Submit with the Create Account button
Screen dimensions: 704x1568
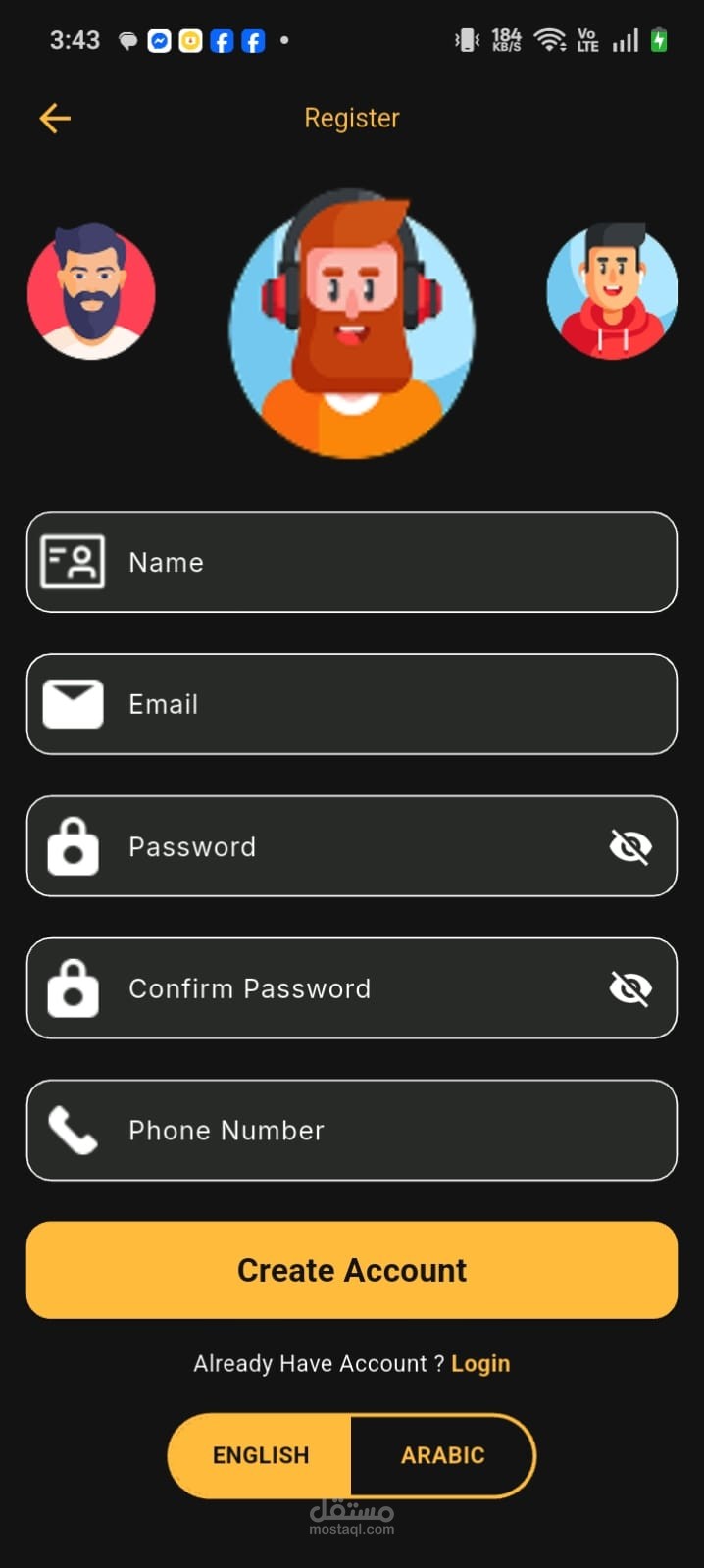coord(352,1270)
